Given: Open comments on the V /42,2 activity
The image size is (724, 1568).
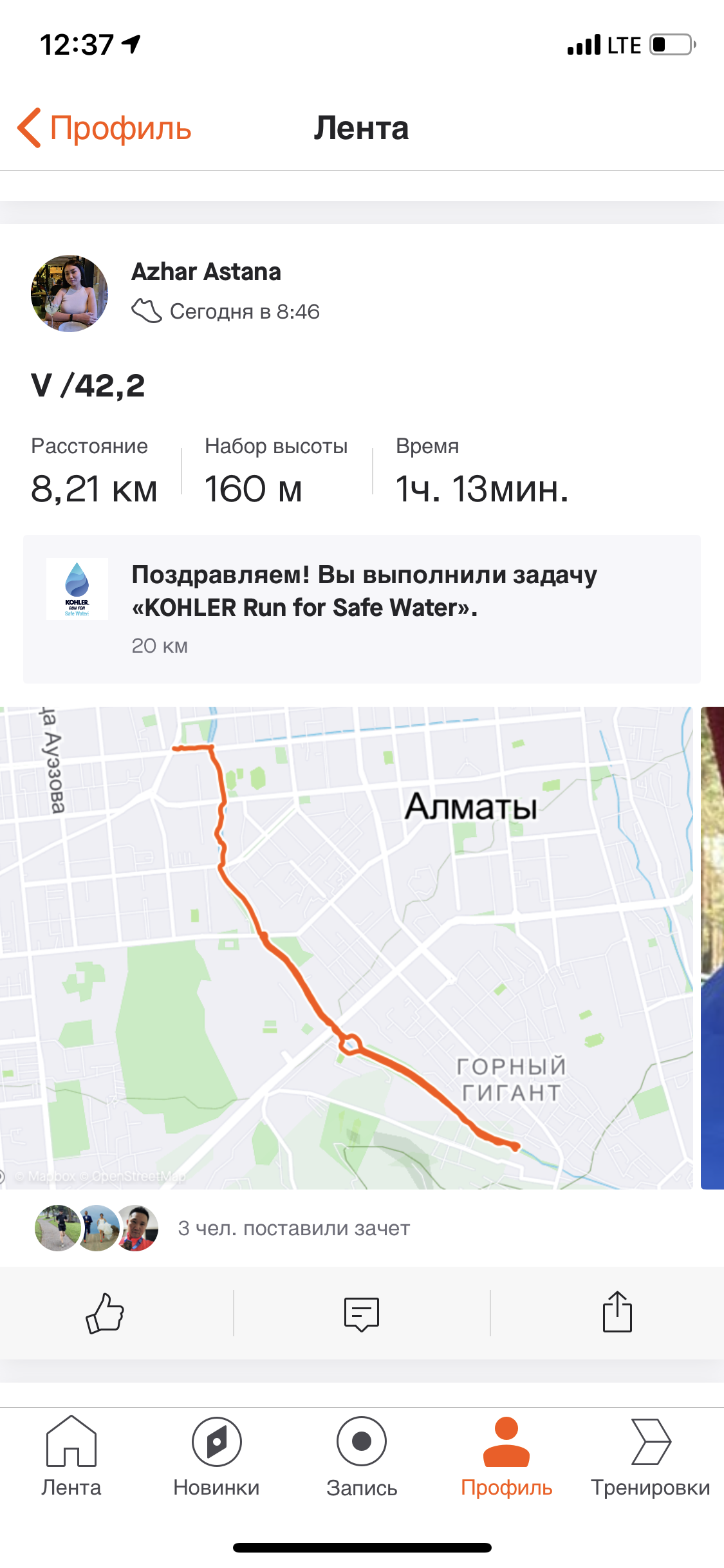Looking at the screenshot, I should [x=362, y=1313].
